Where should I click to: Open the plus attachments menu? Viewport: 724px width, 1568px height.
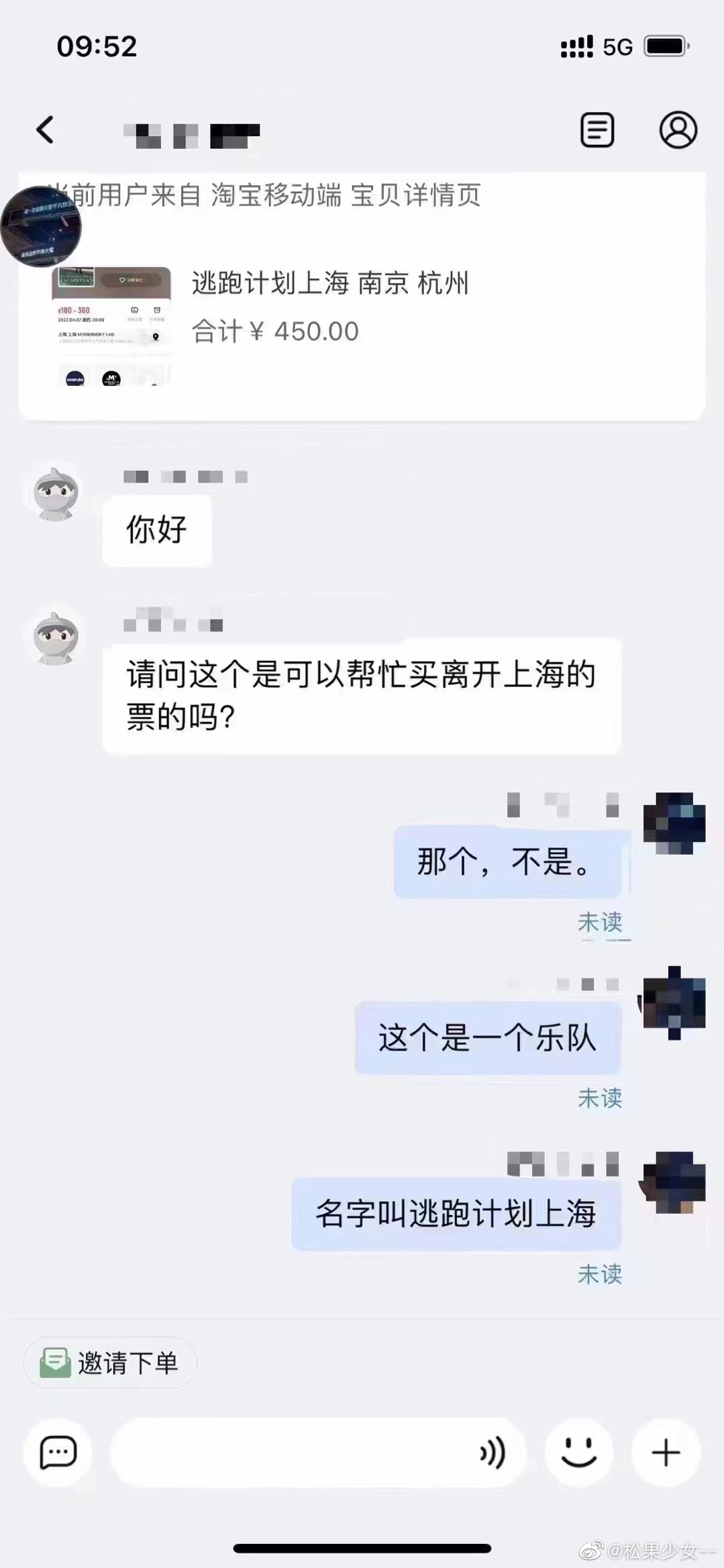point(666,1452)
